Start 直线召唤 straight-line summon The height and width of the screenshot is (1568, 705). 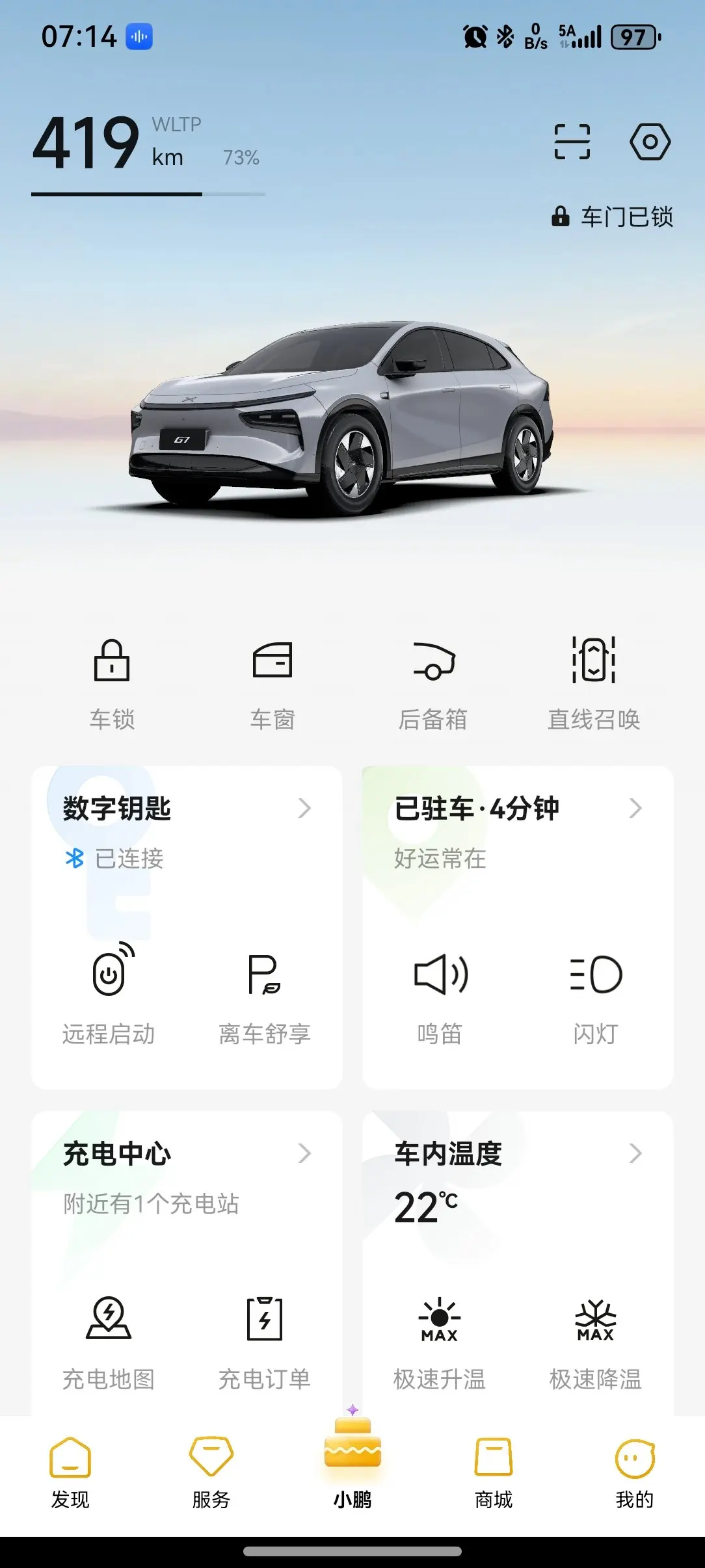tap(594, 683)
